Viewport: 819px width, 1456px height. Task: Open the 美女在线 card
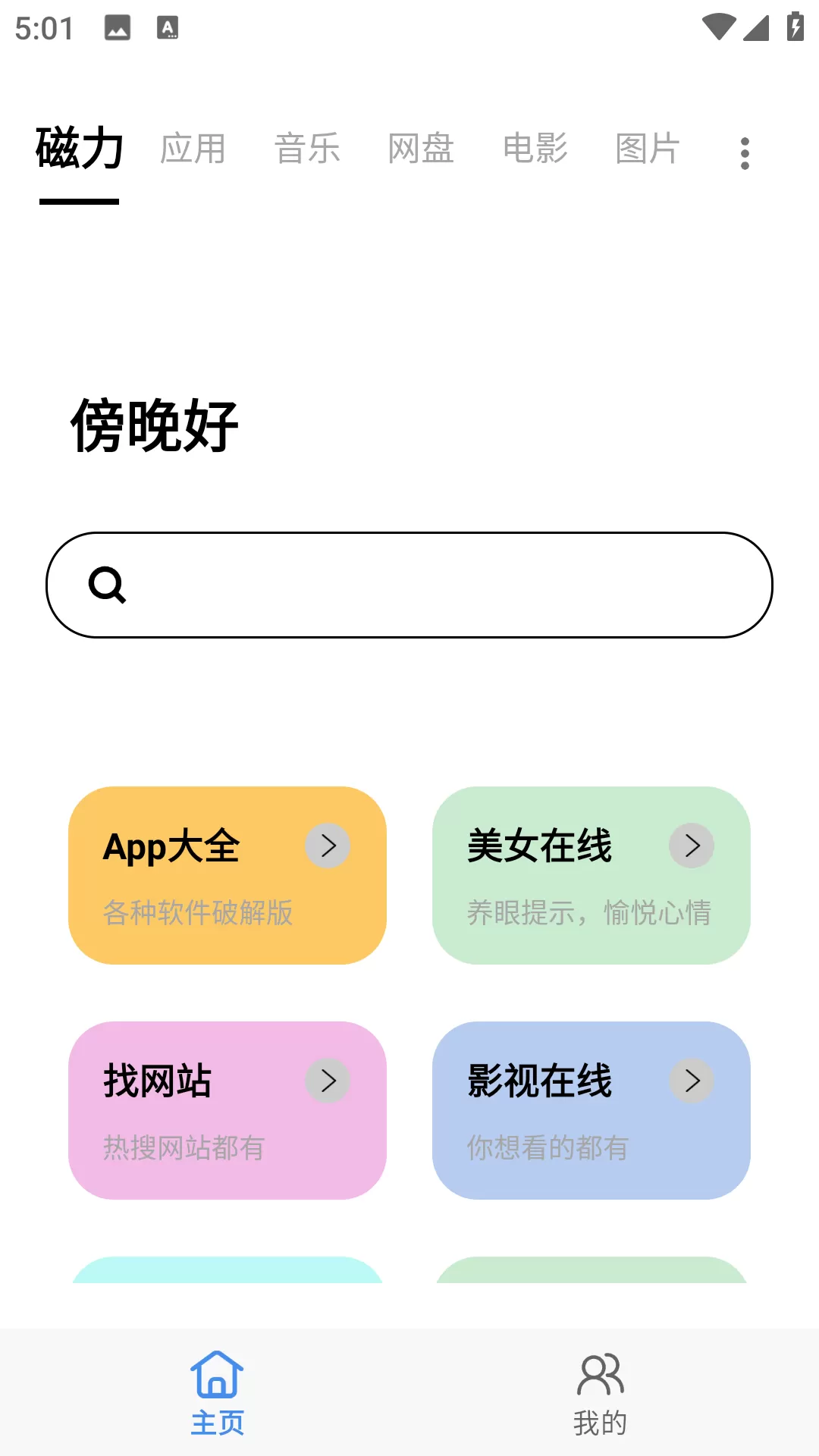click(x=591, y=875)
